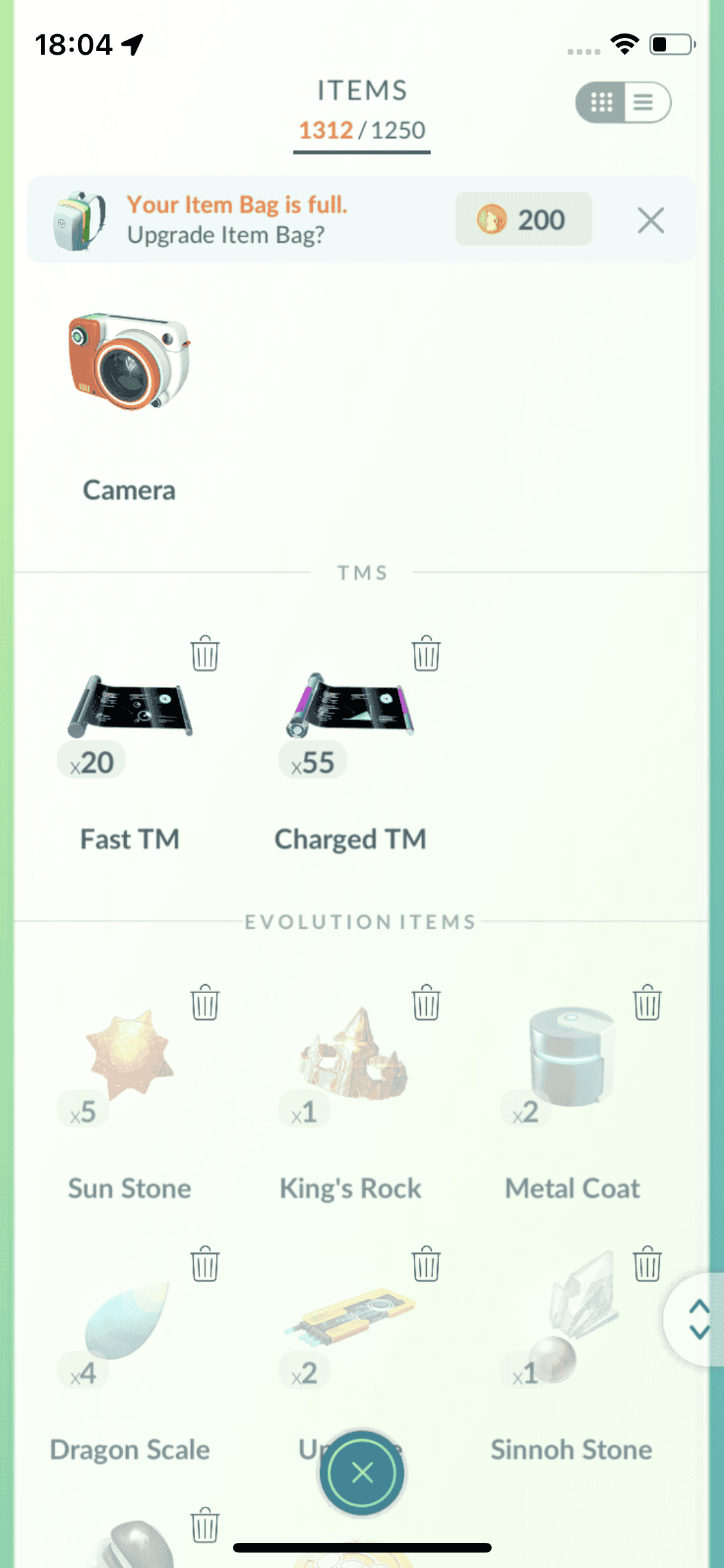
Task: Delete Sinnoh Stone via its trash icon
Action: (x=647, y=1264)
